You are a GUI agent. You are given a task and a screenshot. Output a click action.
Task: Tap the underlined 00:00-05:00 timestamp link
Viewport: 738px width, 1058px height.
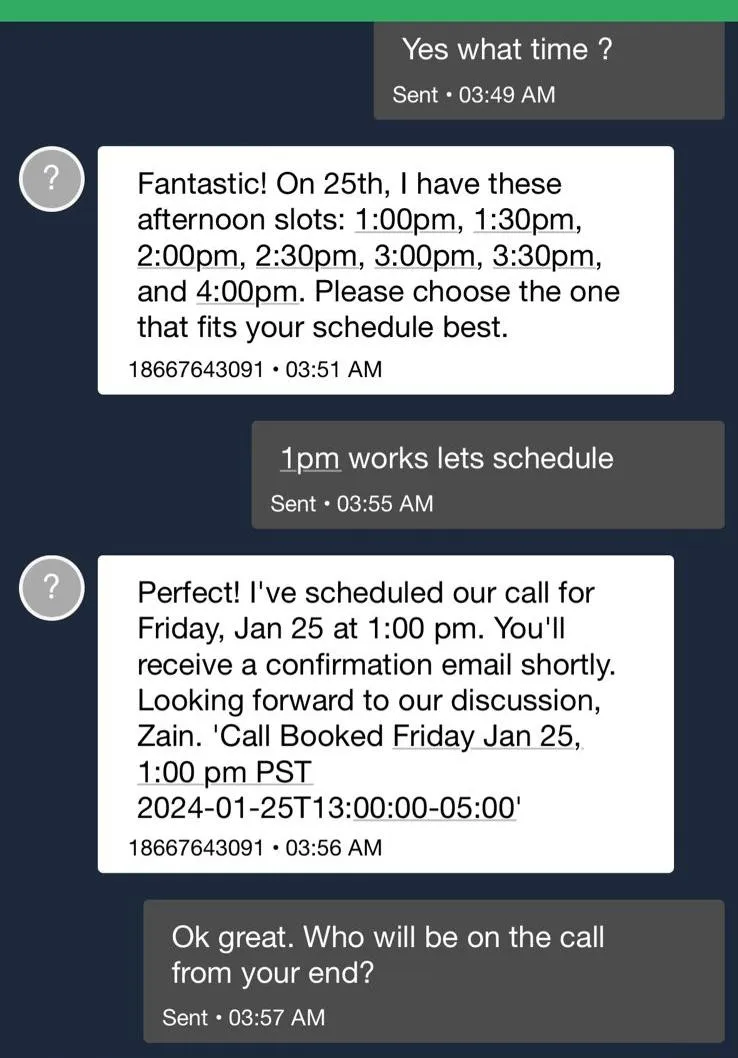pos(436,807)
